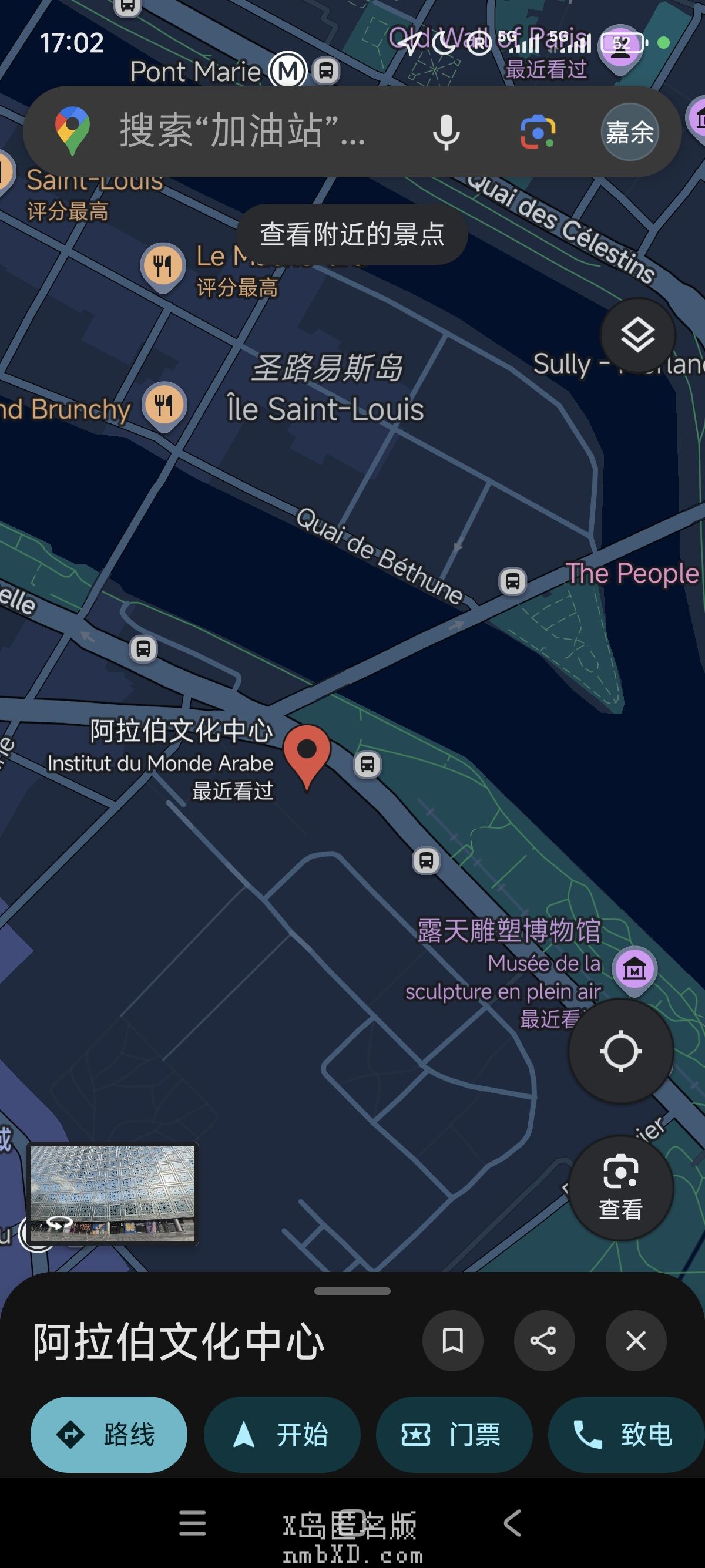Open the map layers button
Screen dimensions: 705x1568
637,335
